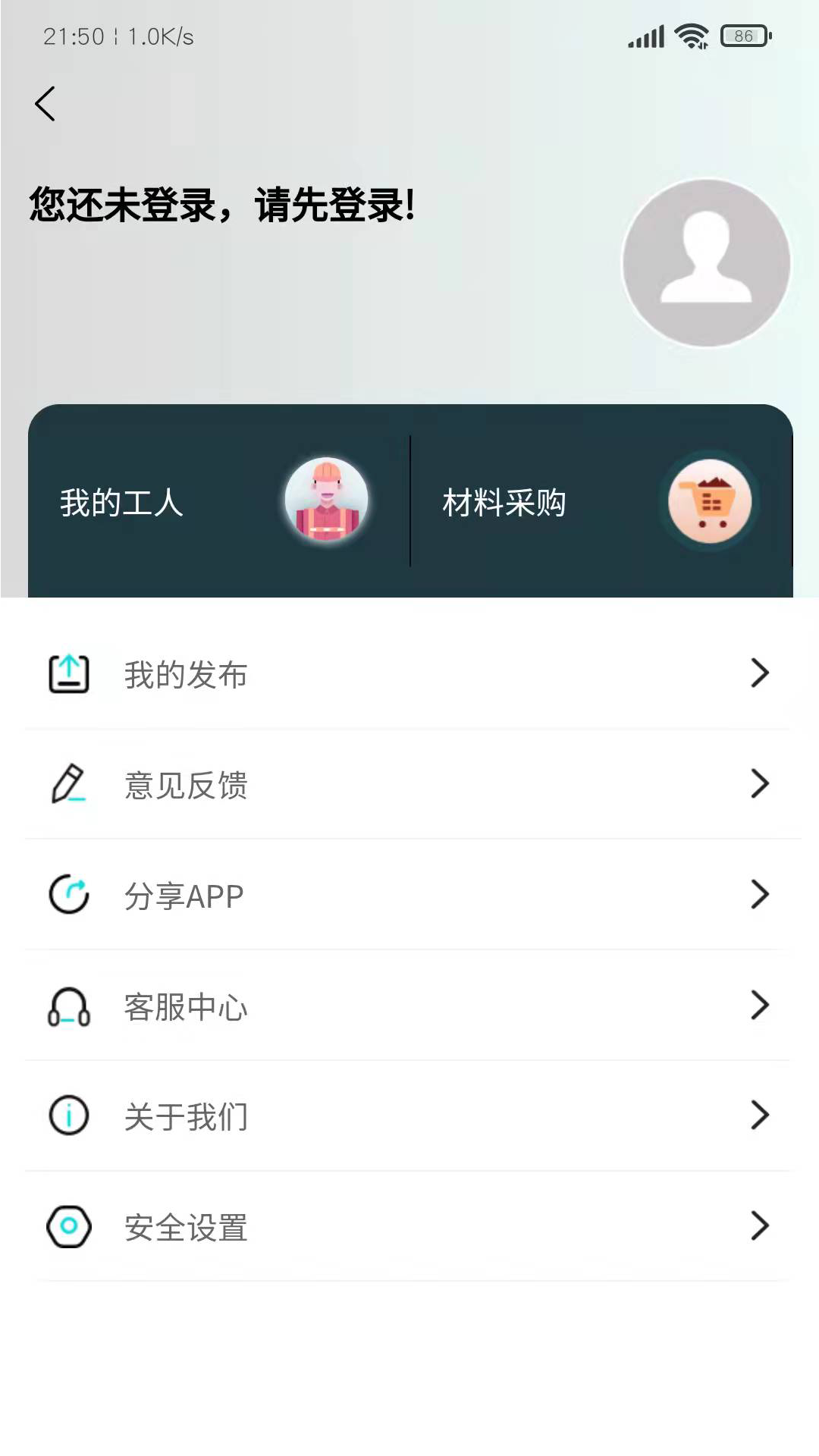Open 意见反馈 feedback row
This screenshot has height=1456, width=819.
[x=409, y=785]
